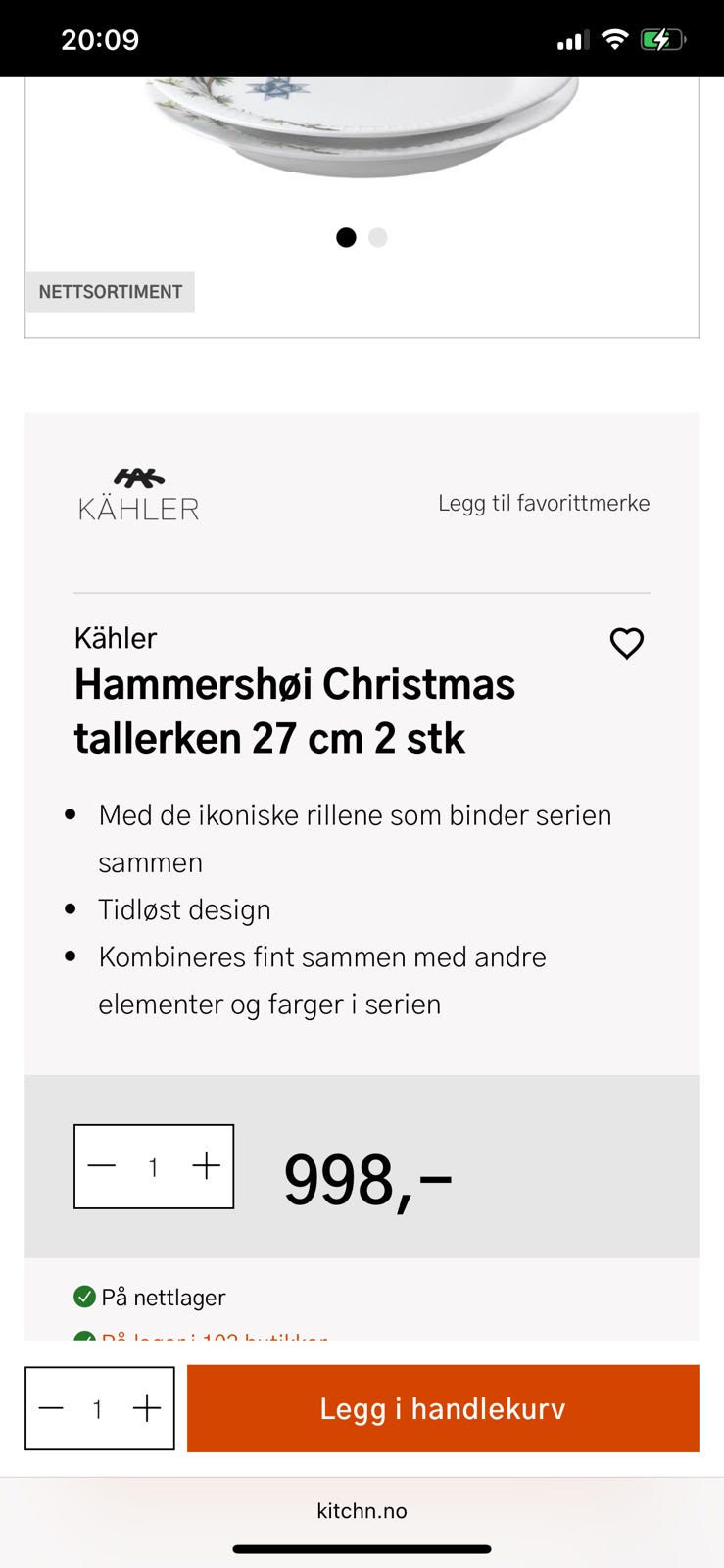Decrease quantity with upper minus button

101,1166
